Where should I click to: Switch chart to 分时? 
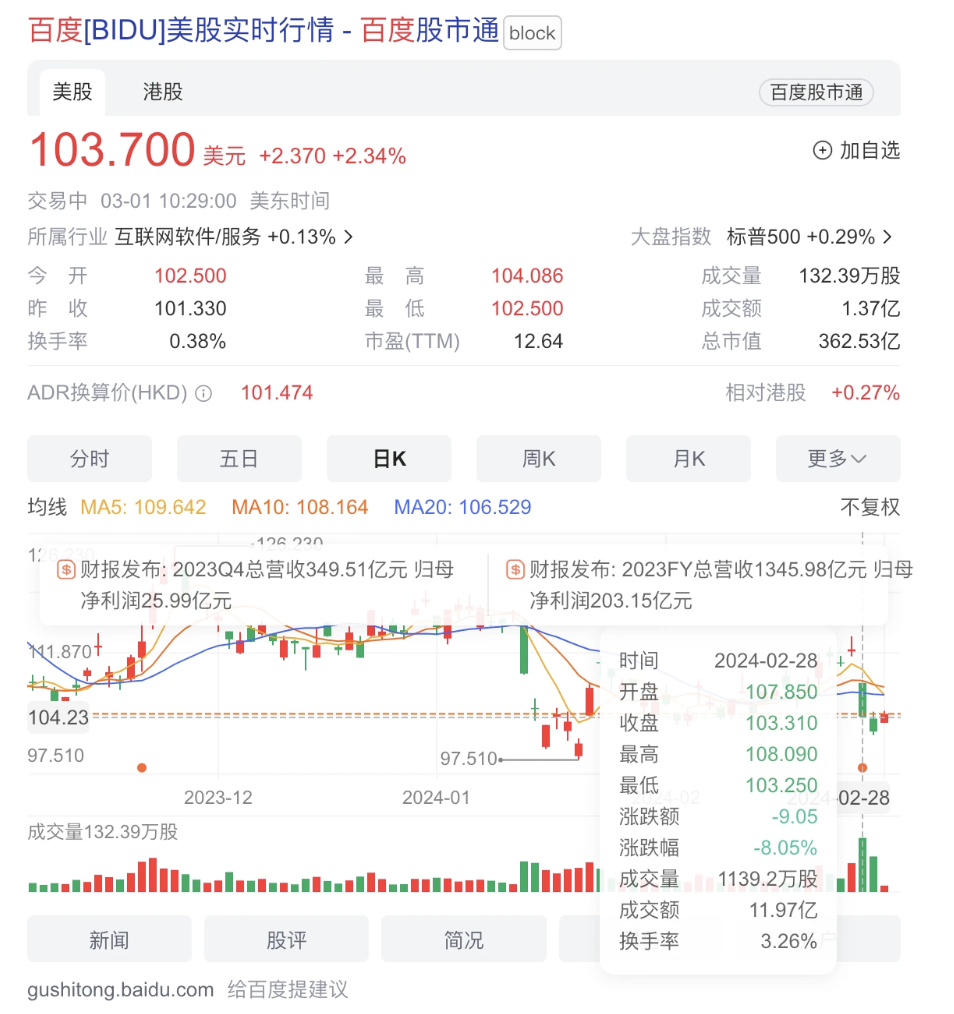point(89,459)
